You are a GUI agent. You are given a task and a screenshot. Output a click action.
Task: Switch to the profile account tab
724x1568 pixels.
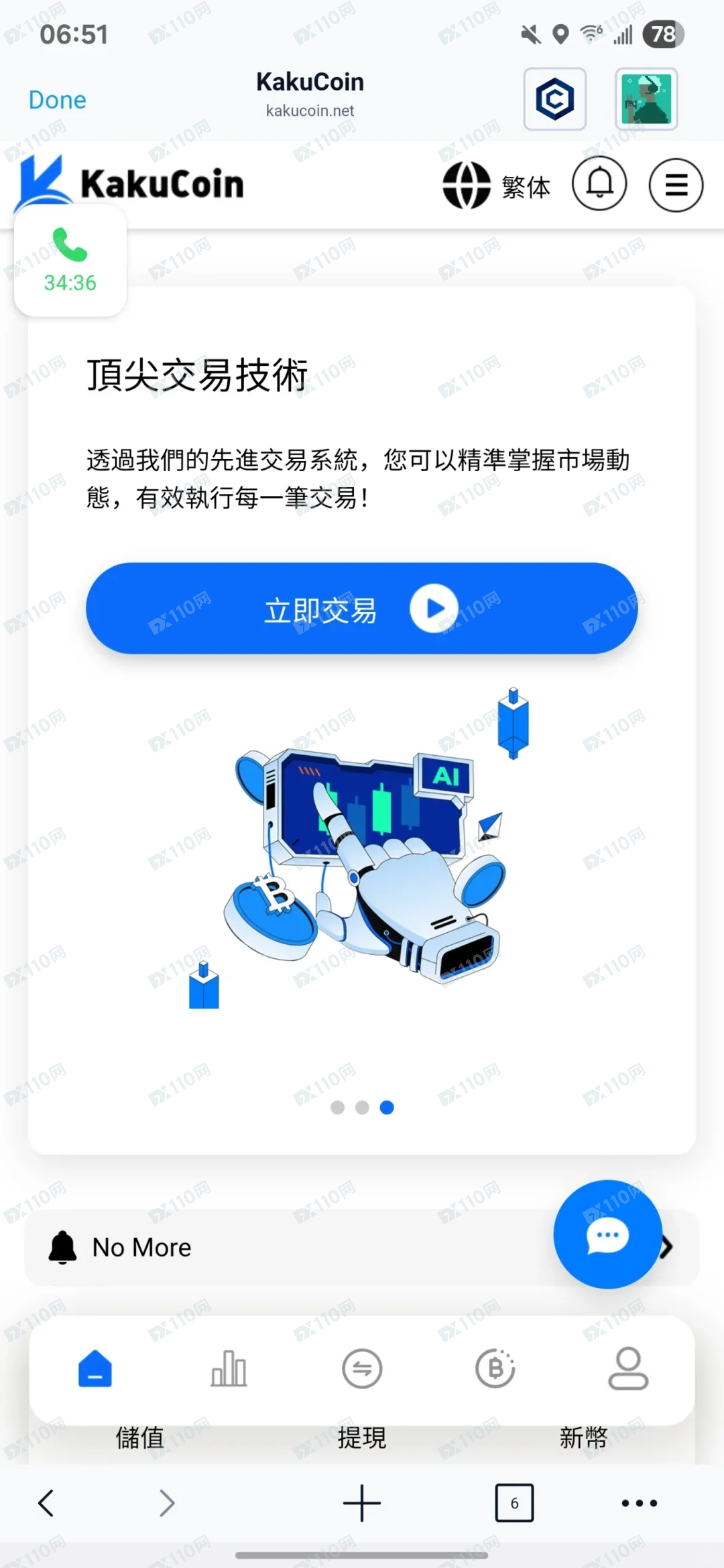coord(628,1368)
